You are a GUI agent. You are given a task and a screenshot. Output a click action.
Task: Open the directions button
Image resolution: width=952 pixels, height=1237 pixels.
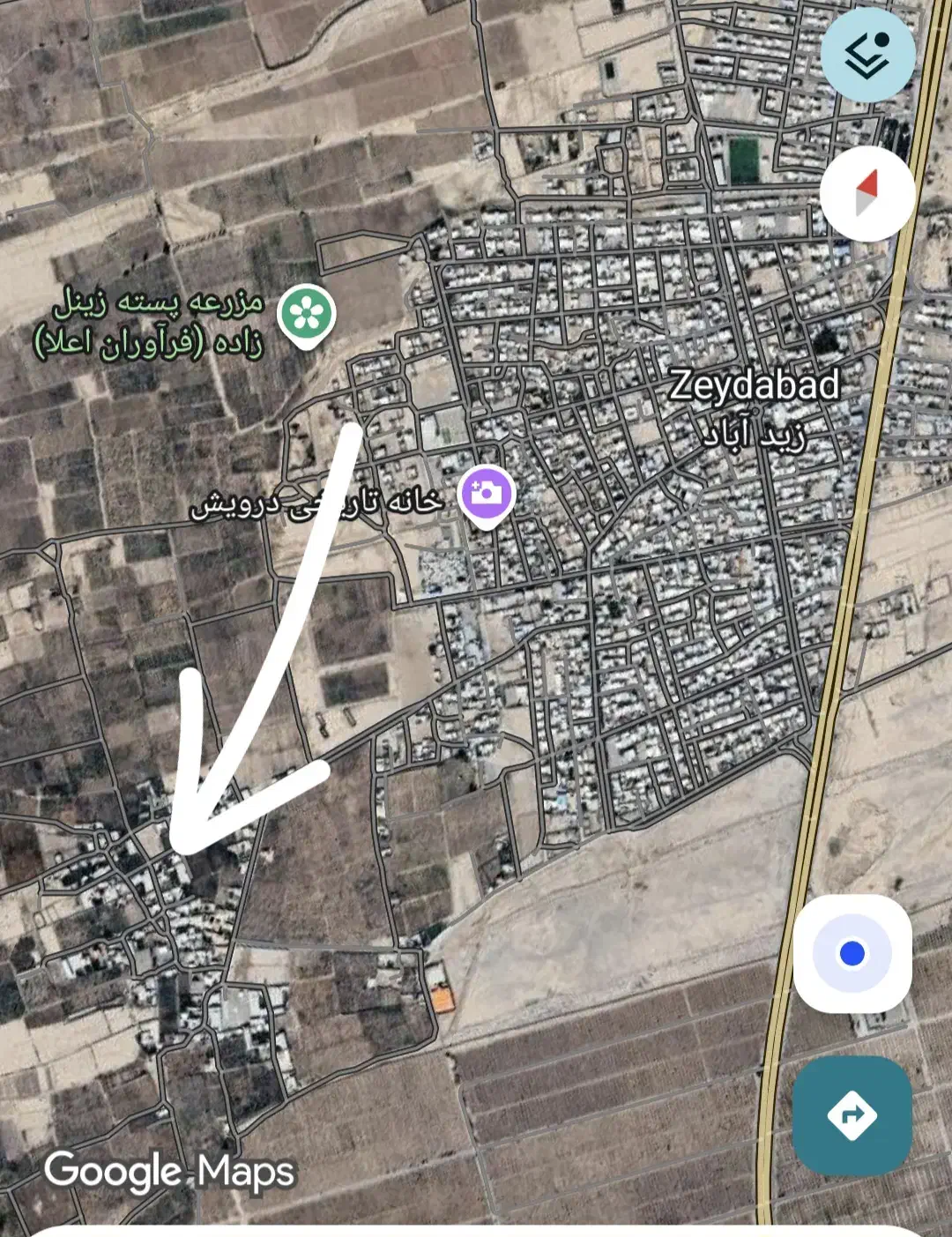[x=852, y=1115]
